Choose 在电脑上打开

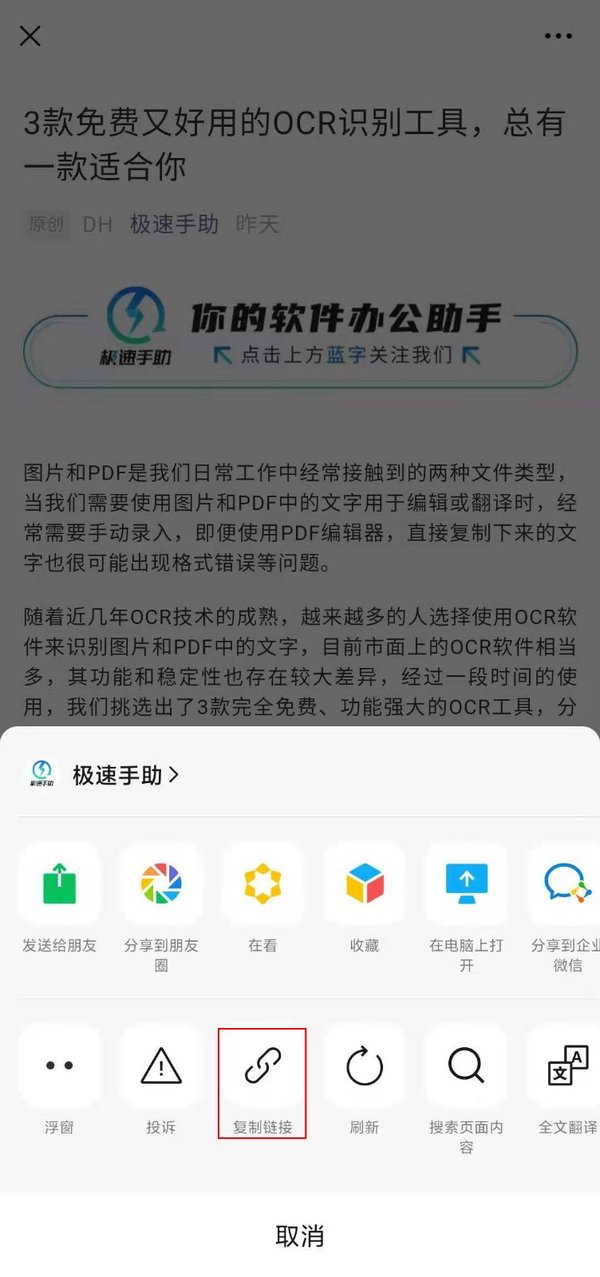(x=466, y=884)
